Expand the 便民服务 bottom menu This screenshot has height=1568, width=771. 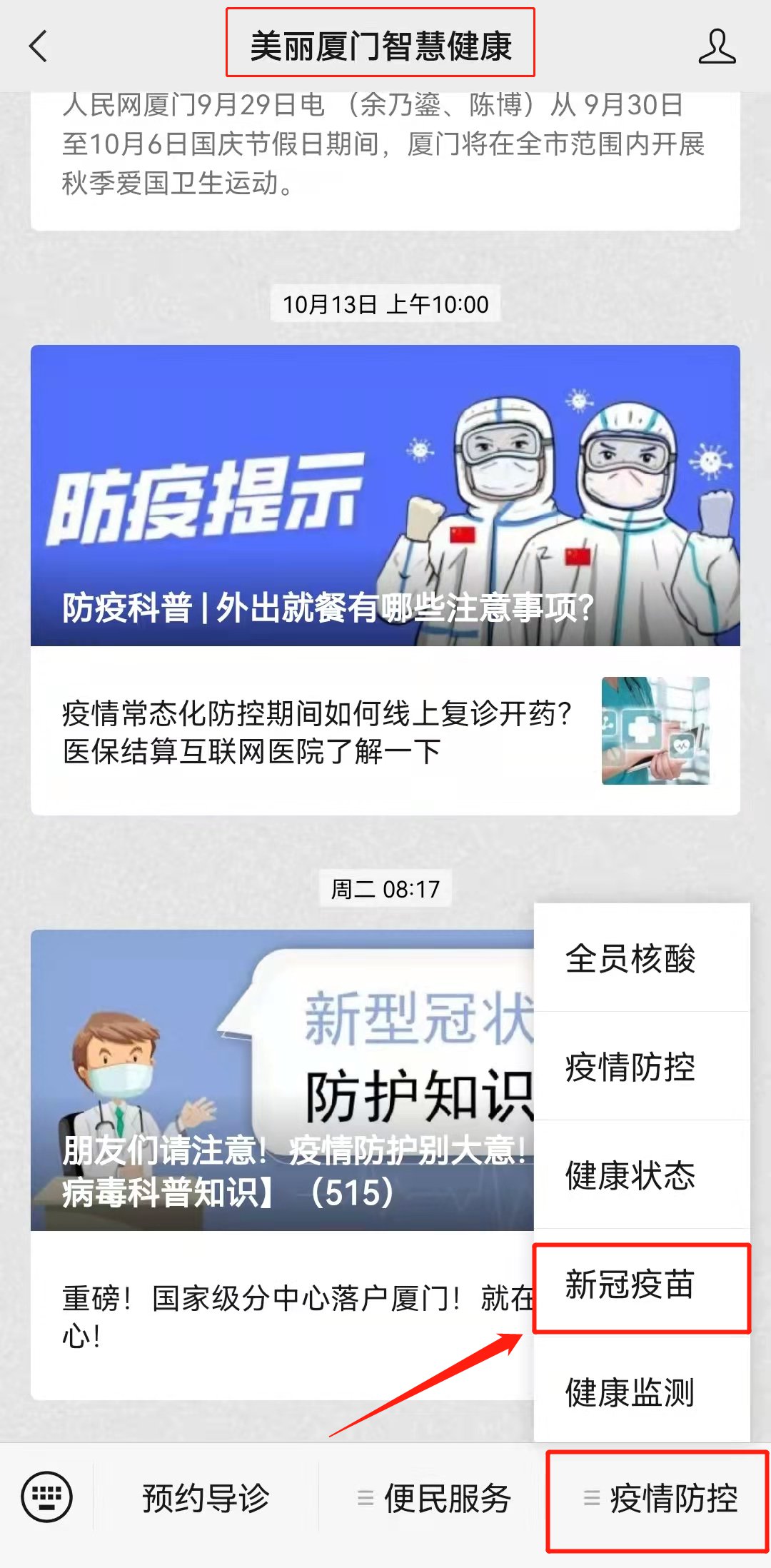[434, 1498]
